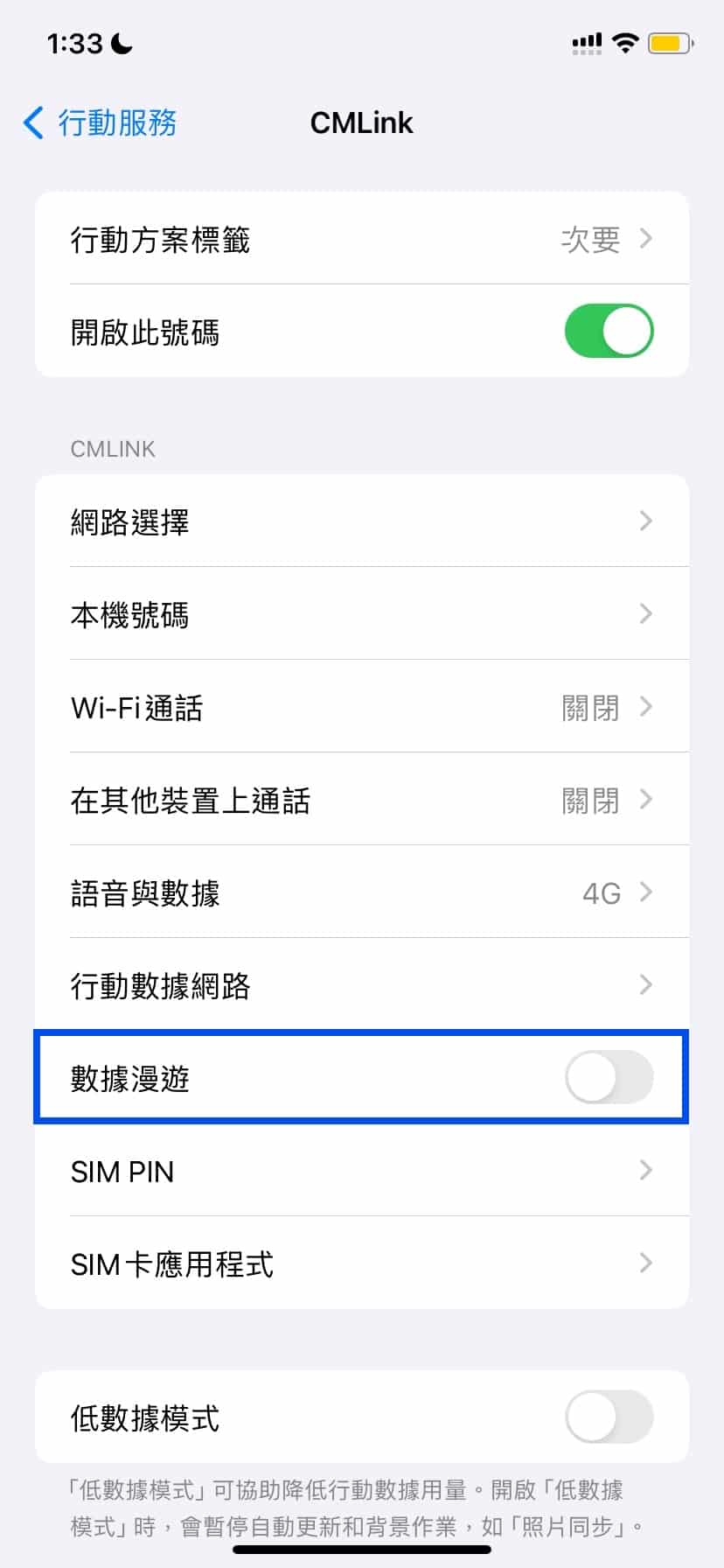Open 行動方案標籤 settings
The height and width of the screenshot is (1568, 724).
[x=362, y=239]
